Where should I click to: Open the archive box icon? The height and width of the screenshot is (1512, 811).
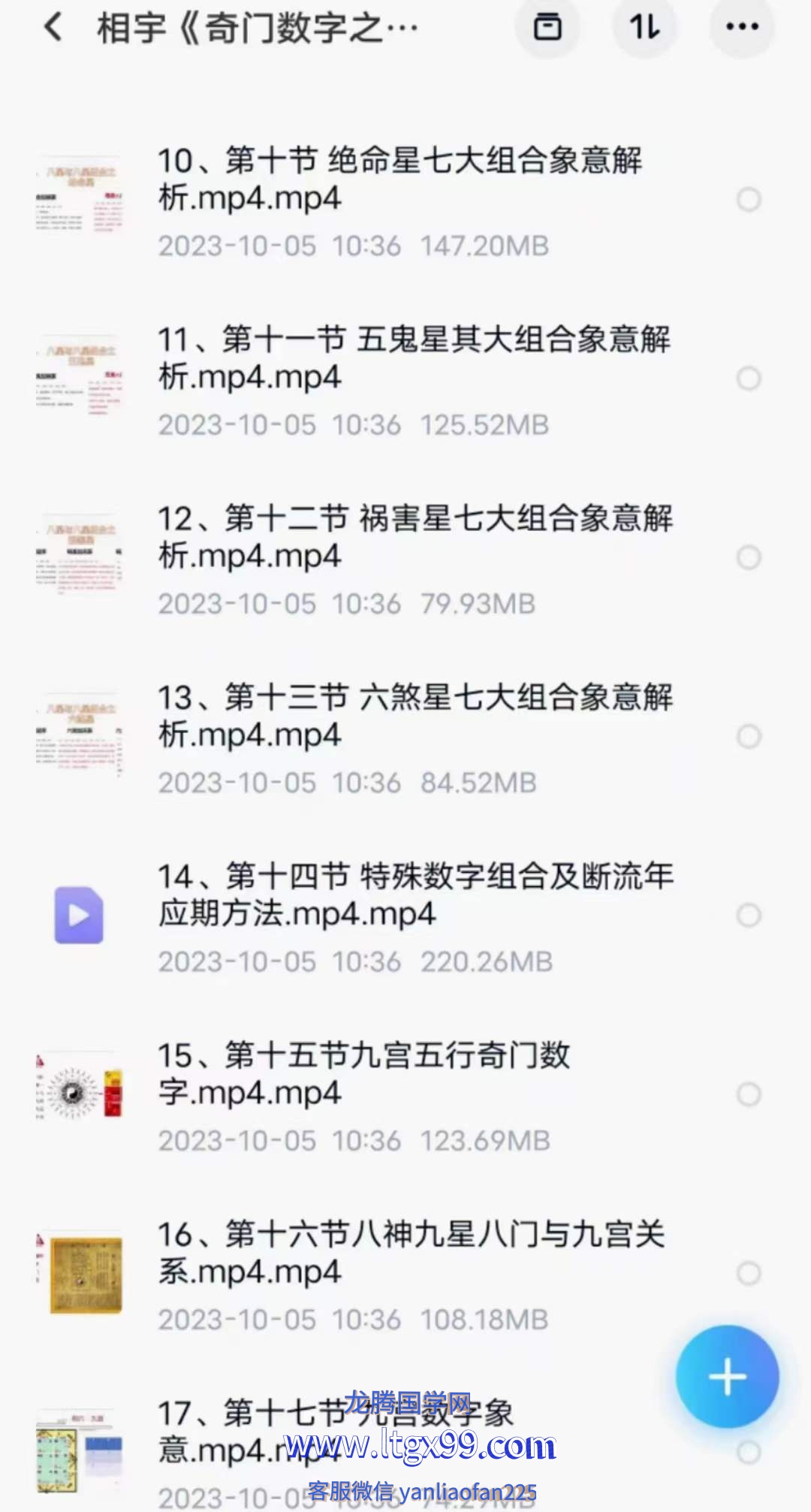547,28
